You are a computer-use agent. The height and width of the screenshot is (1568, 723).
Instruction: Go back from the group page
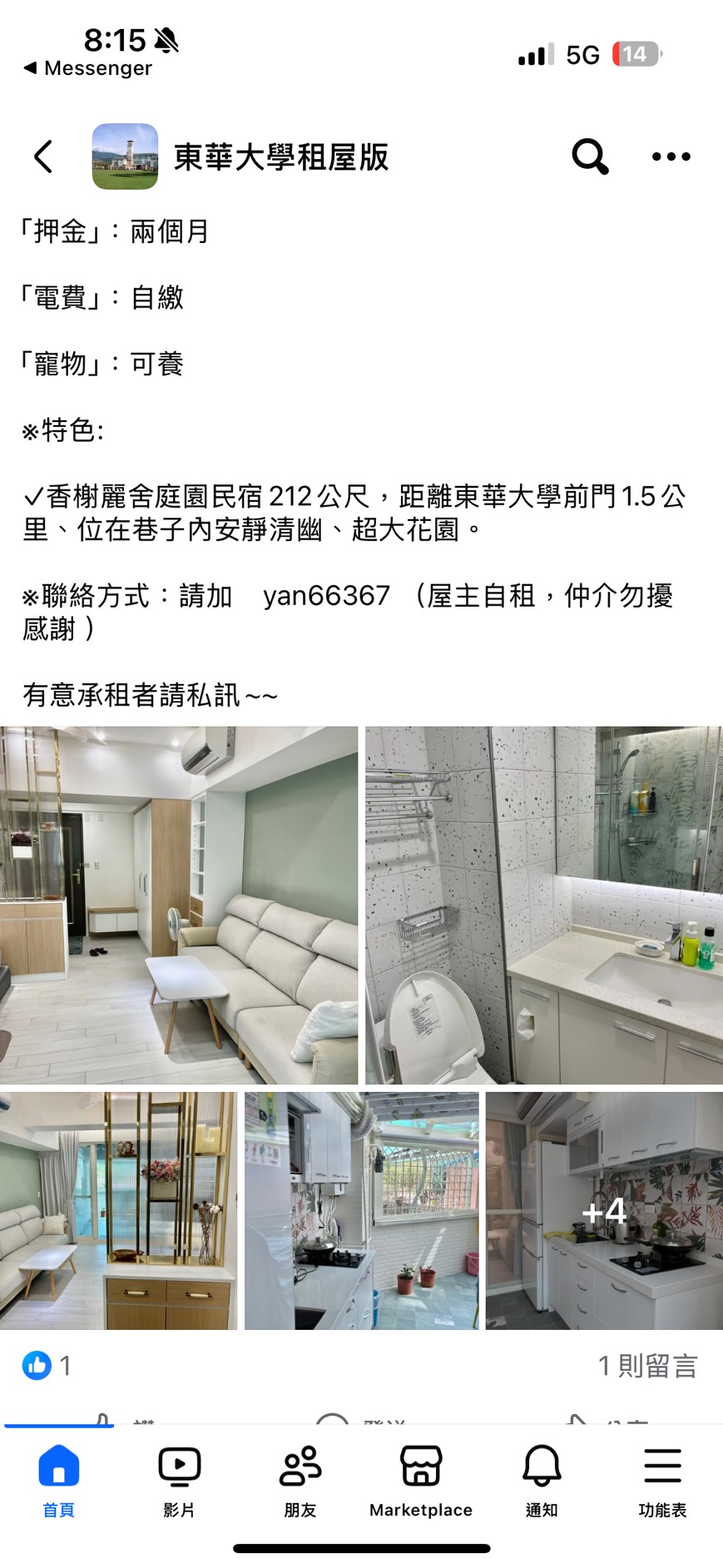43,156
